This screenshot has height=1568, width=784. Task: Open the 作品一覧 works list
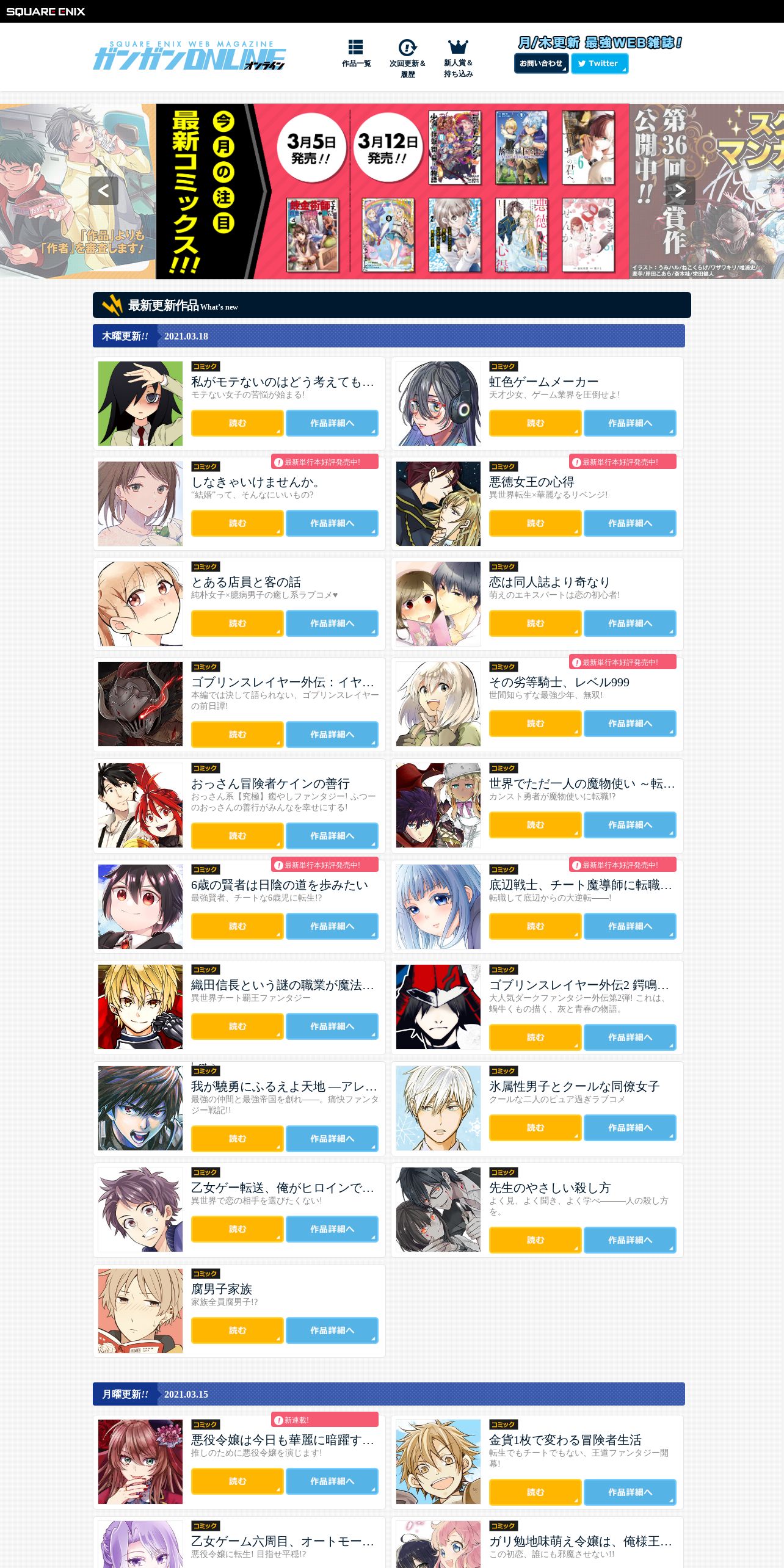(x=356, y=54)
